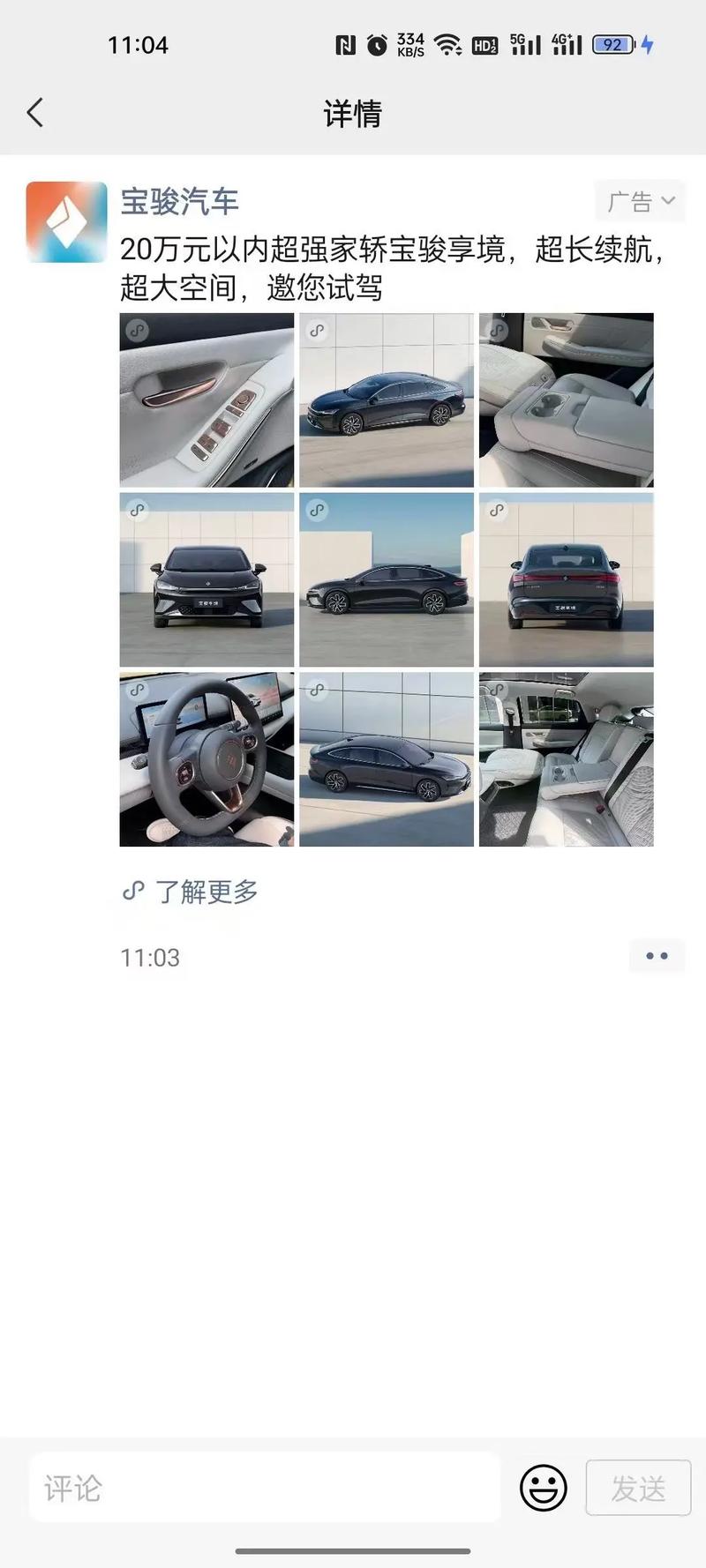The image size is (706, 1568).
Task: Tap the 发送 button
Action: pyautogui.click(x=638, y=1489)
